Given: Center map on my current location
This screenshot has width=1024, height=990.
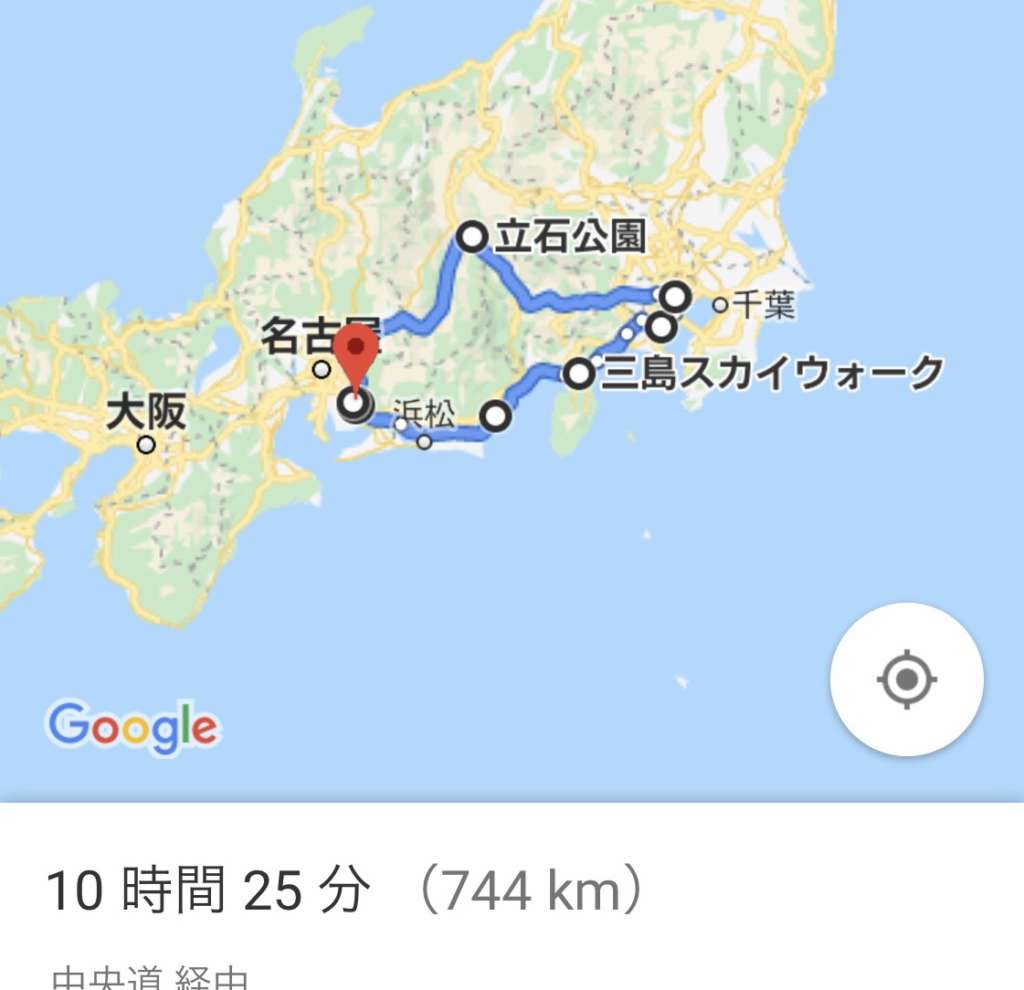Looking at the screenshot, I should click(906, 680).
